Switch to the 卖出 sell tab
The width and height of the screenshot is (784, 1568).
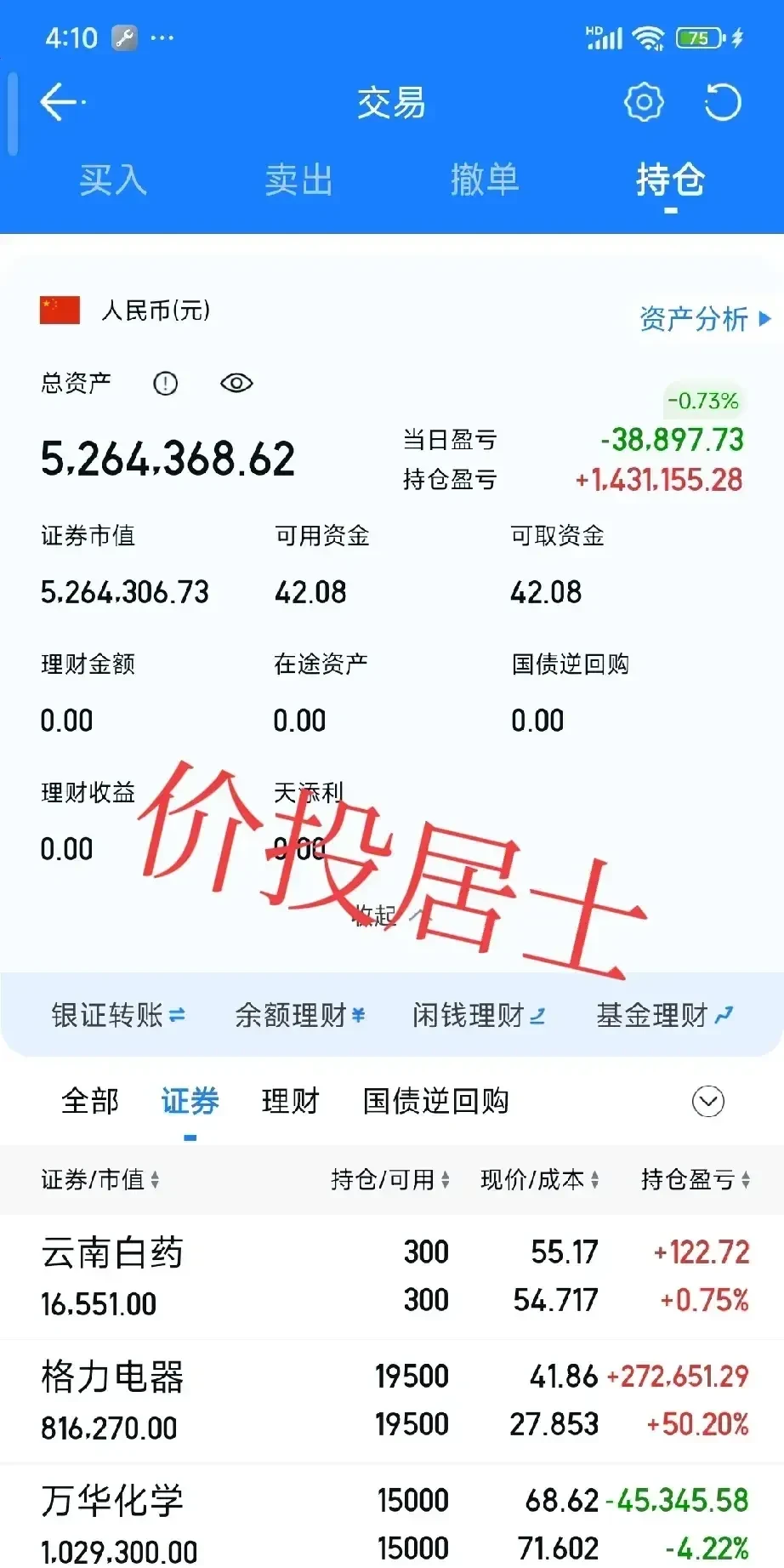[x=298, y=180]
